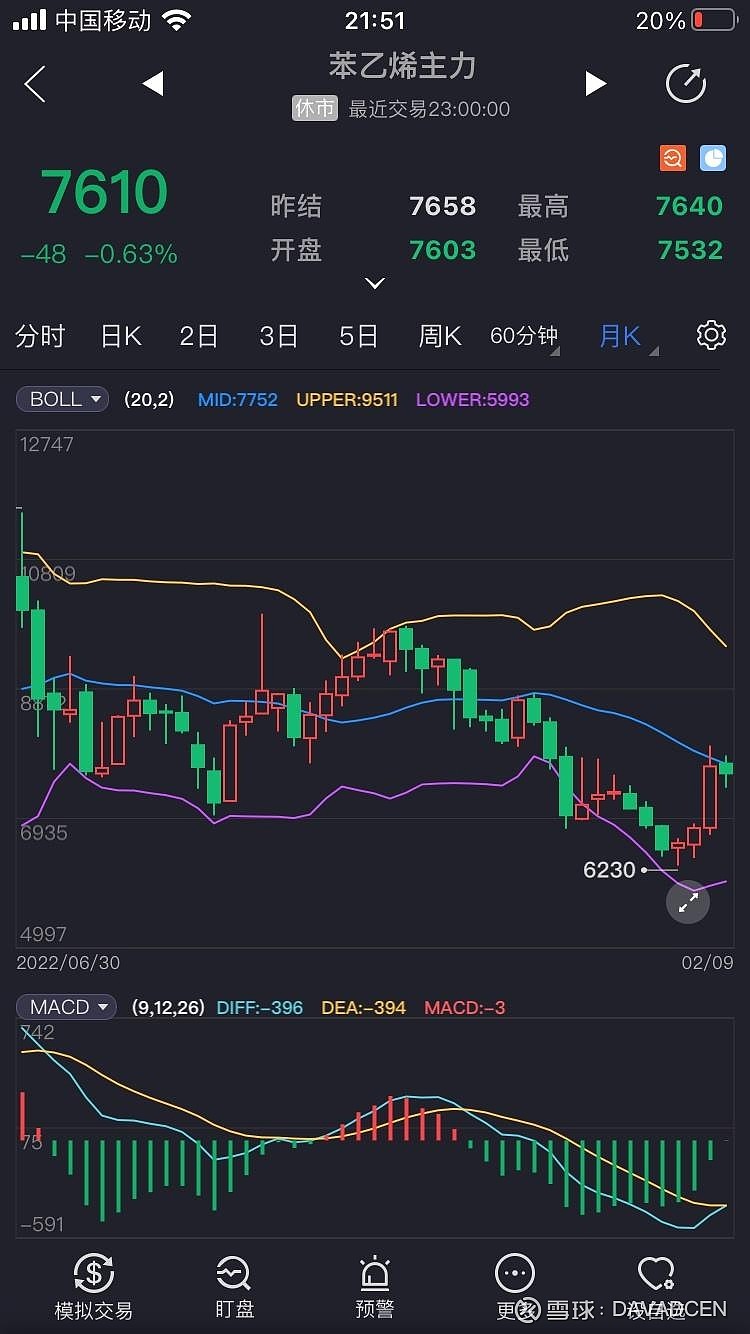Collapse the quote details with down chevron

pos(375,284)
